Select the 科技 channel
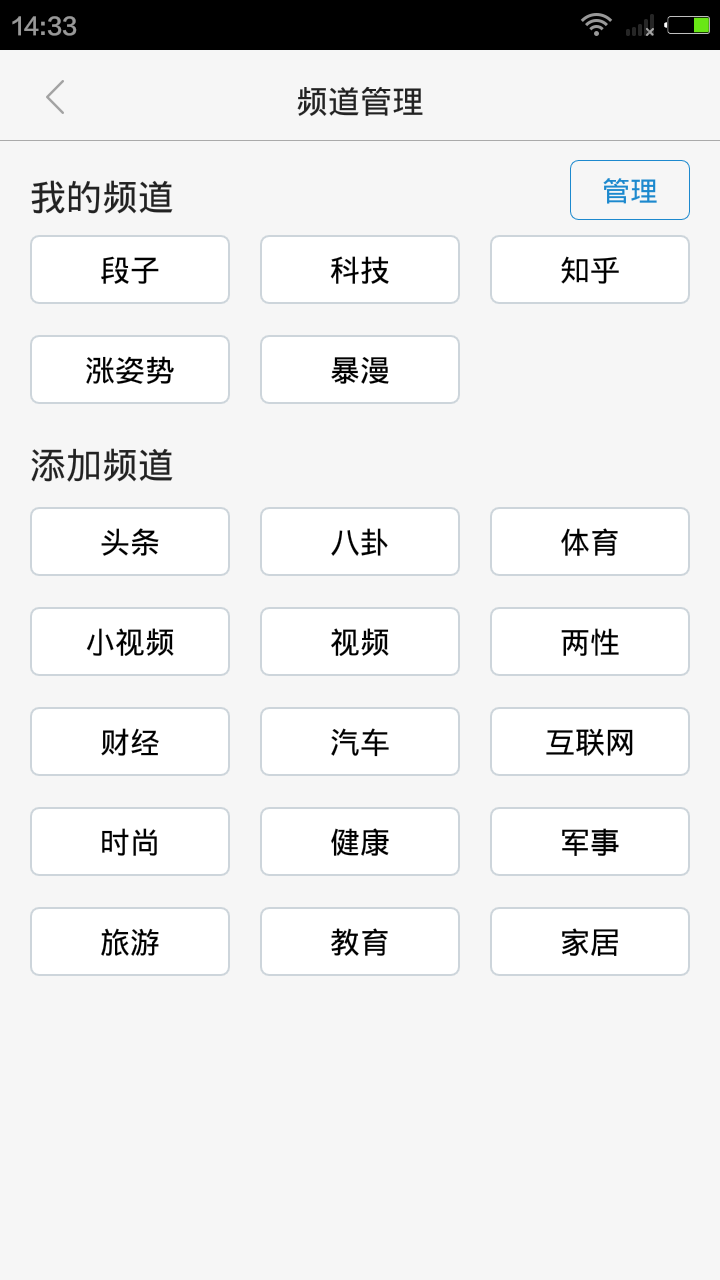 [360, 270]
